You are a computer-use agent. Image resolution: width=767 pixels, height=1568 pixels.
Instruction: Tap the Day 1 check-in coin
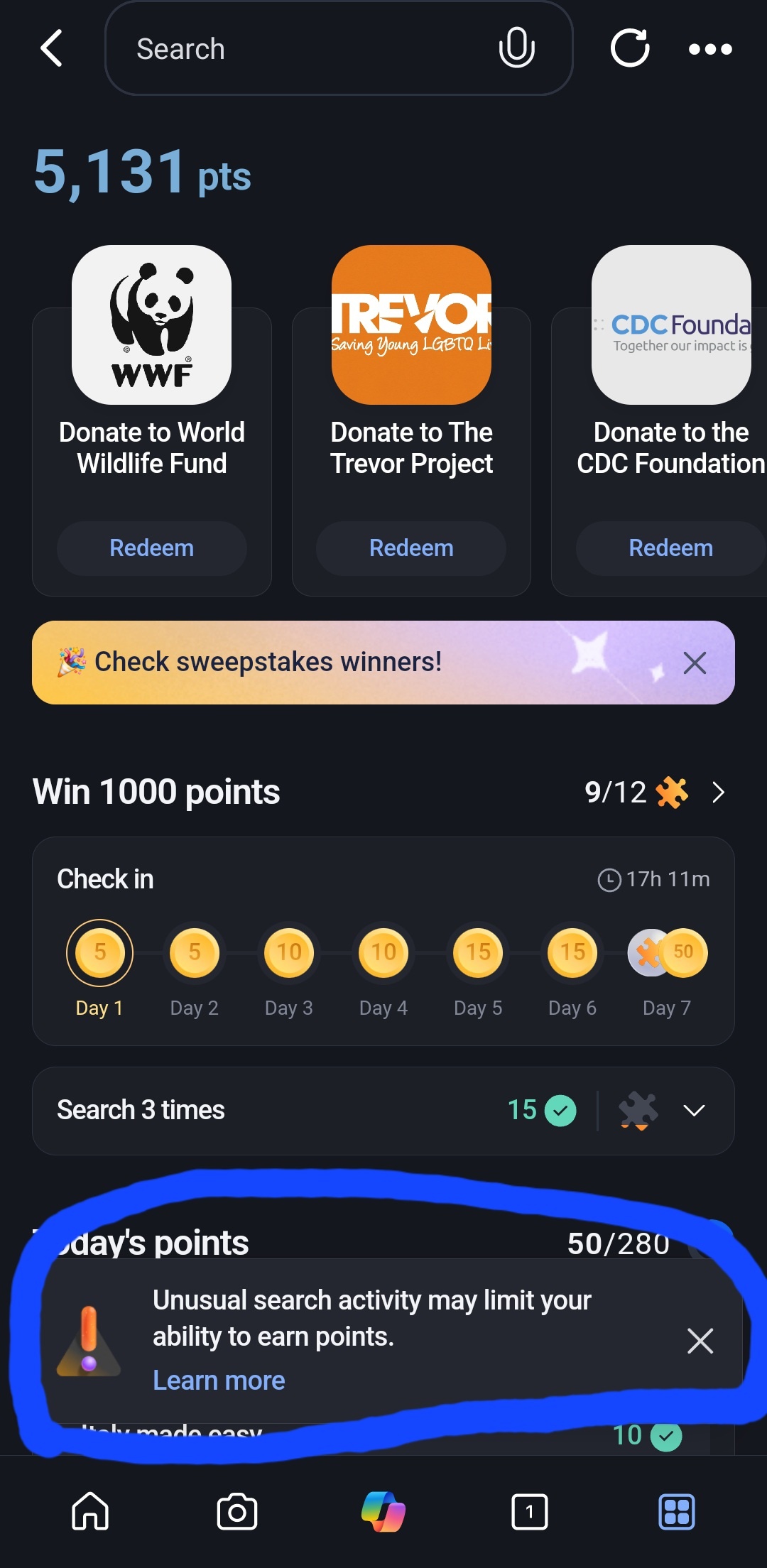pyautogui.click(x=99, y=952)
